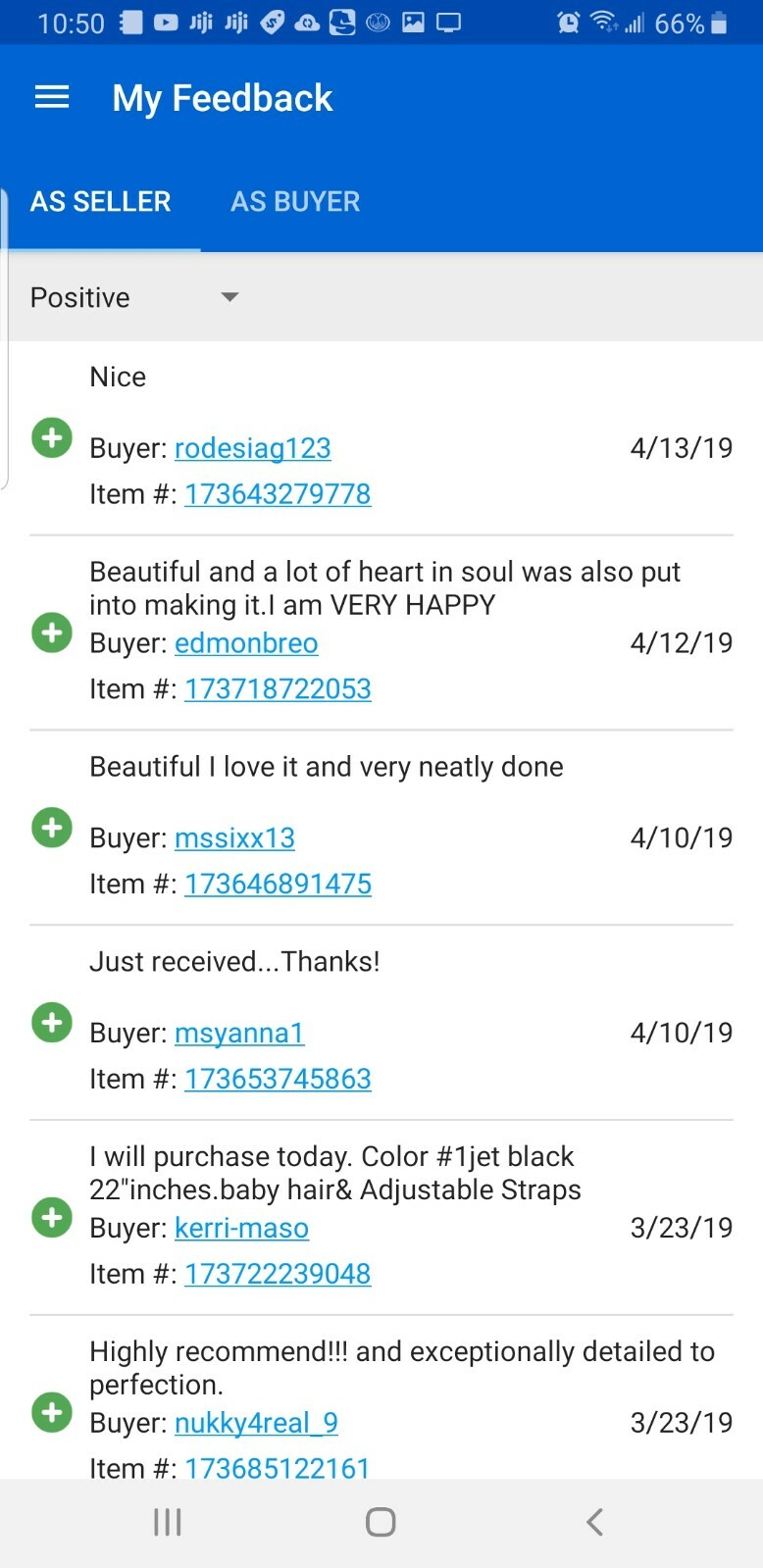Open buyer rodesiag123's profile

(x=252, y=448)
